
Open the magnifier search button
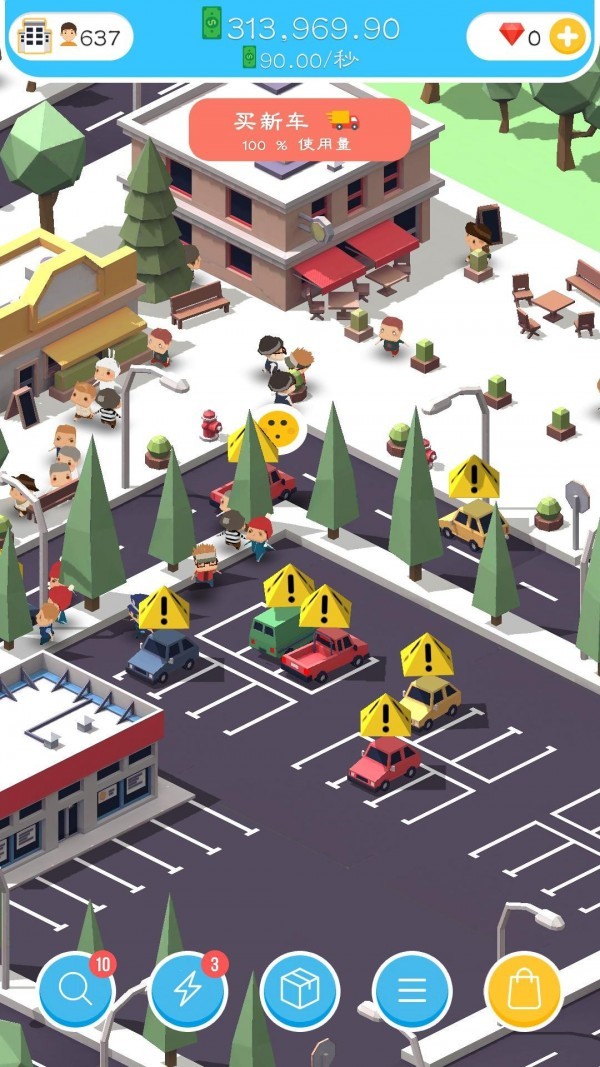pyautogui.click(x=76, y=990)
